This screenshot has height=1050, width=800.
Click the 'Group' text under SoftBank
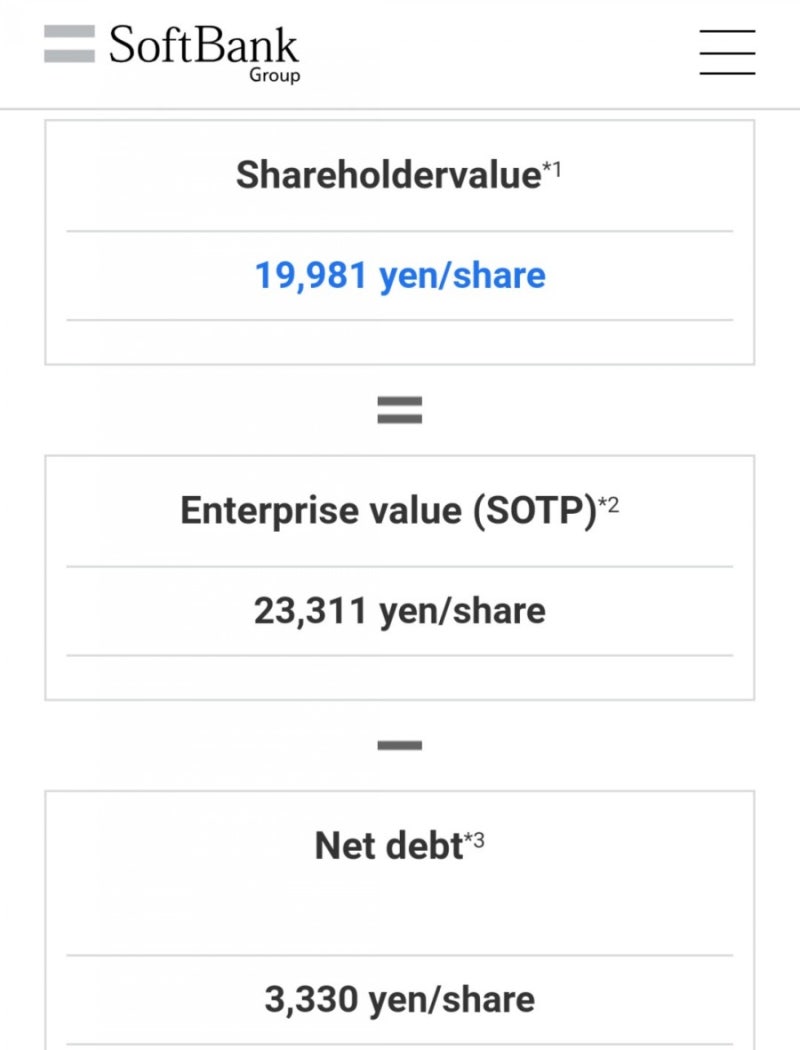(x=279, y=75)
